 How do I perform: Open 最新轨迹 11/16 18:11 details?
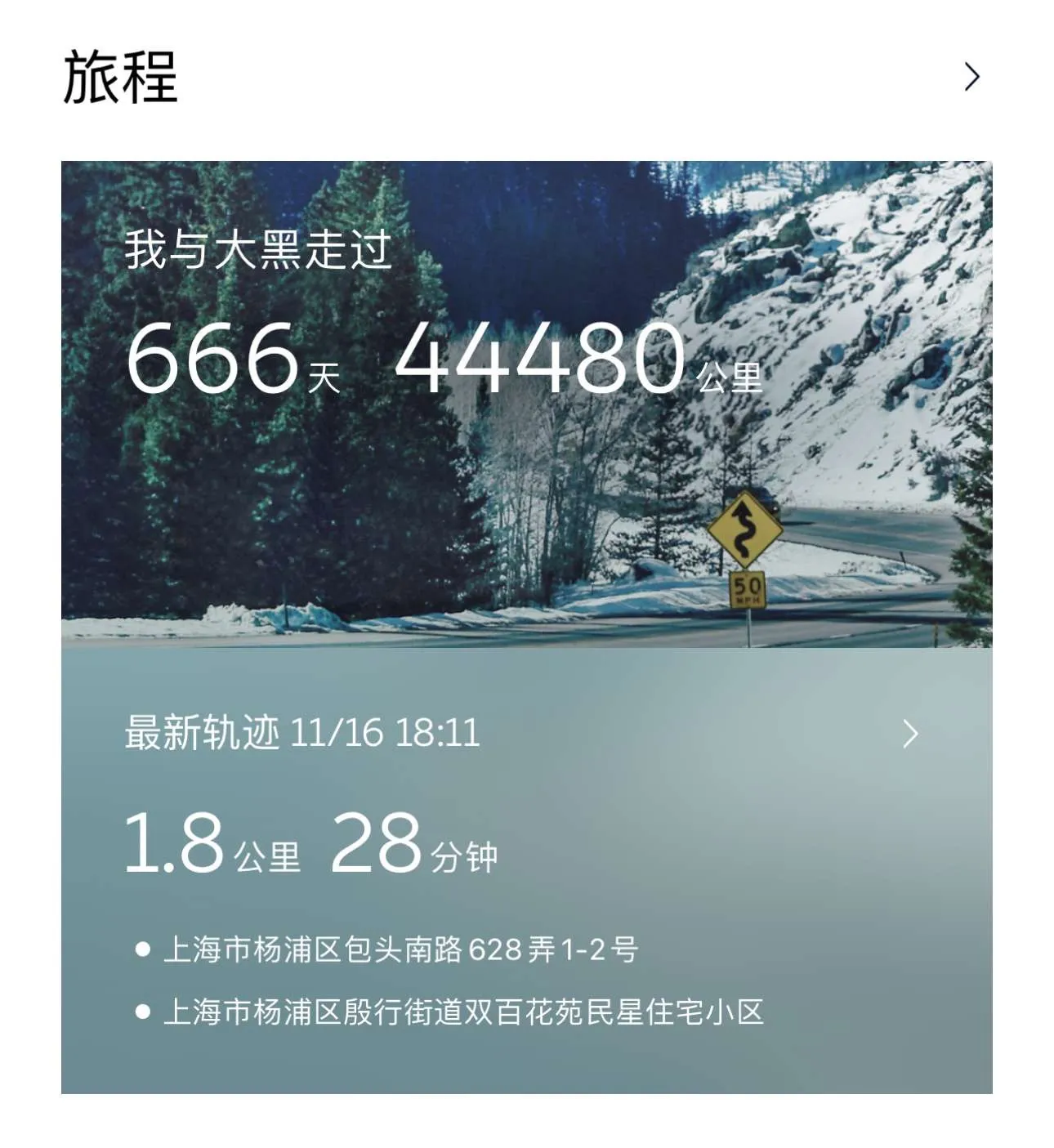click(909, 734)
